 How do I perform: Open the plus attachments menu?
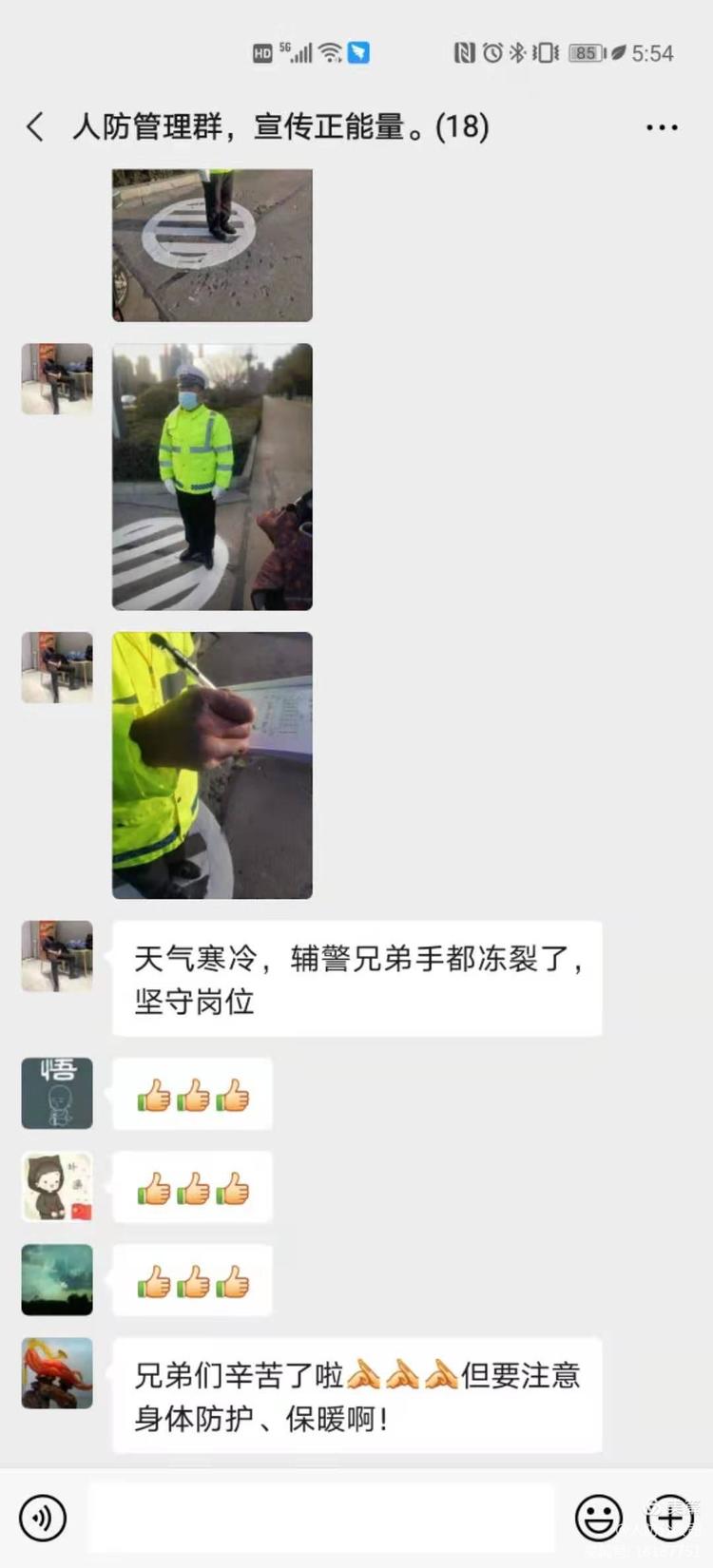(670, 1518)
